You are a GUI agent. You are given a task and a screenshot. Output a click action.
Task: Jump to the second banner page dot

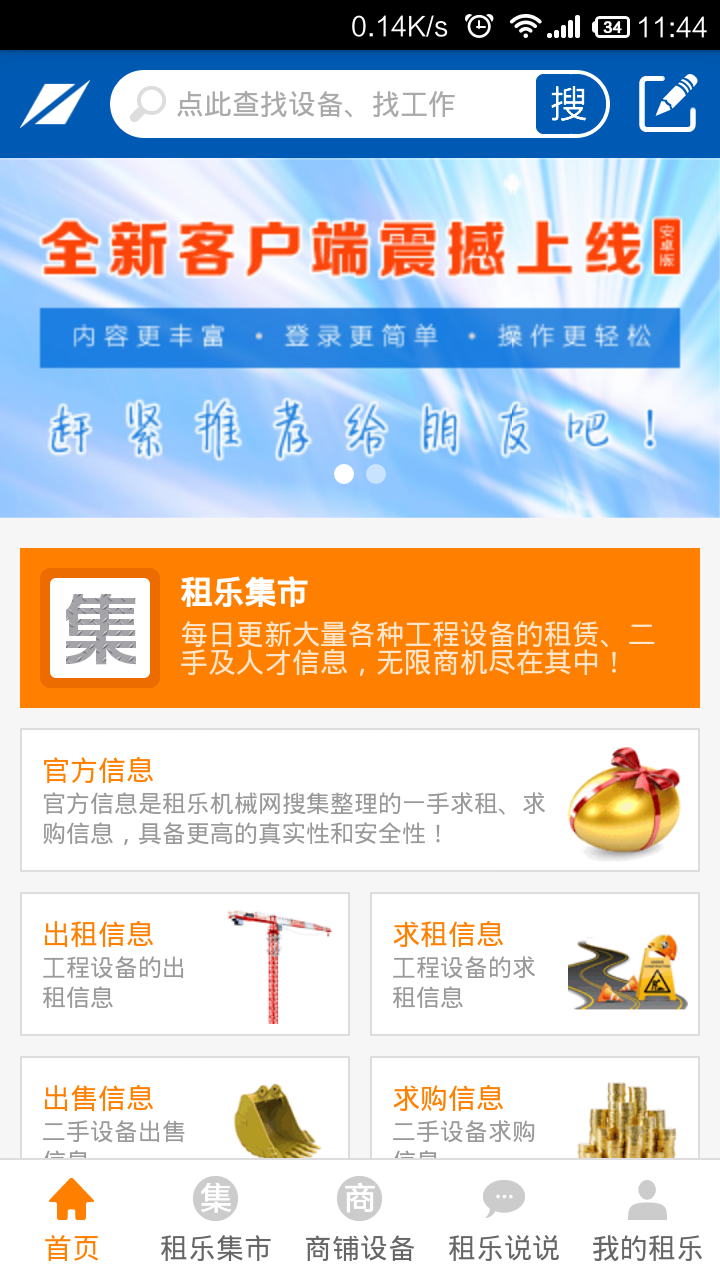pos(376,474)
